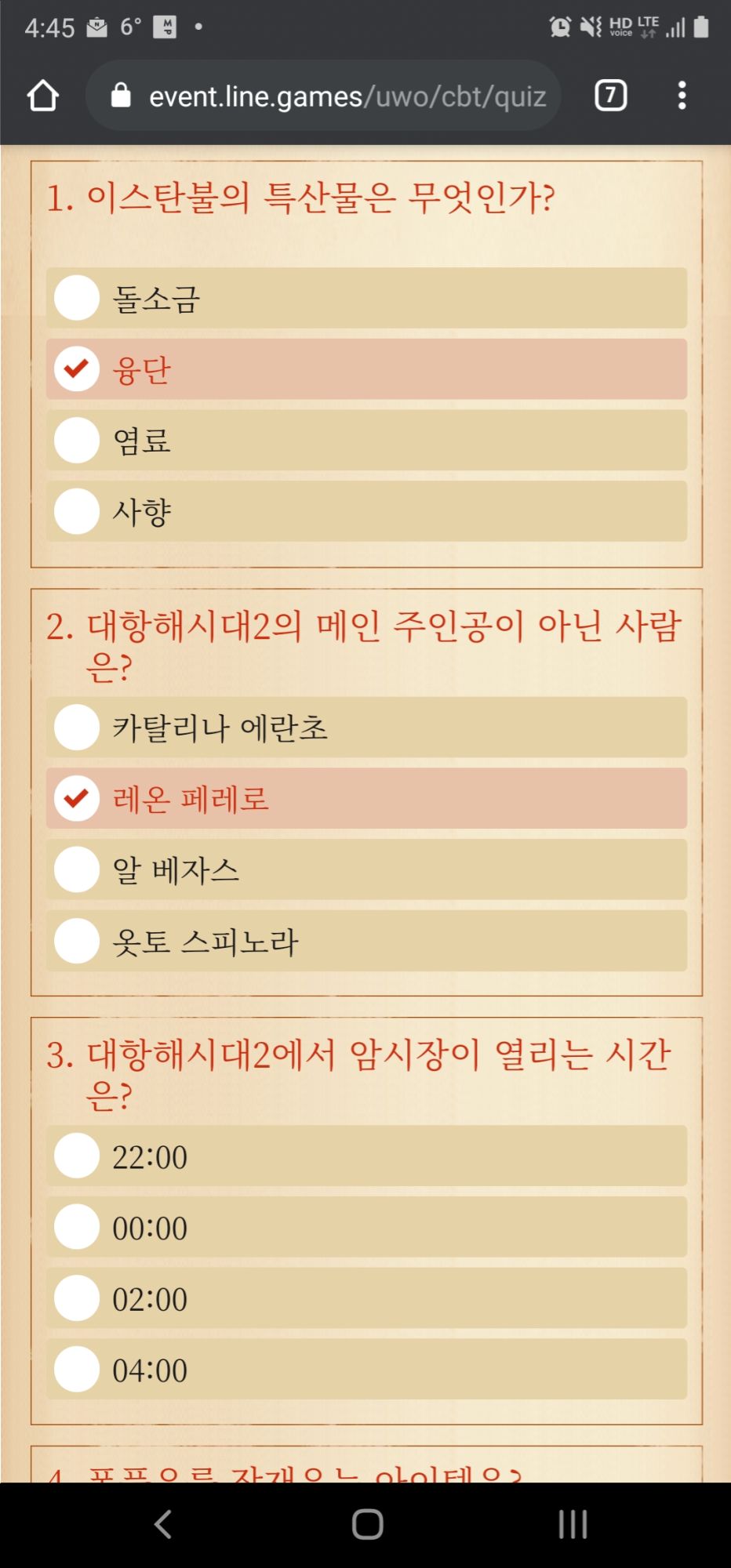
Task: Choose 00:00 as the opening time
Action: [366, 1227]
